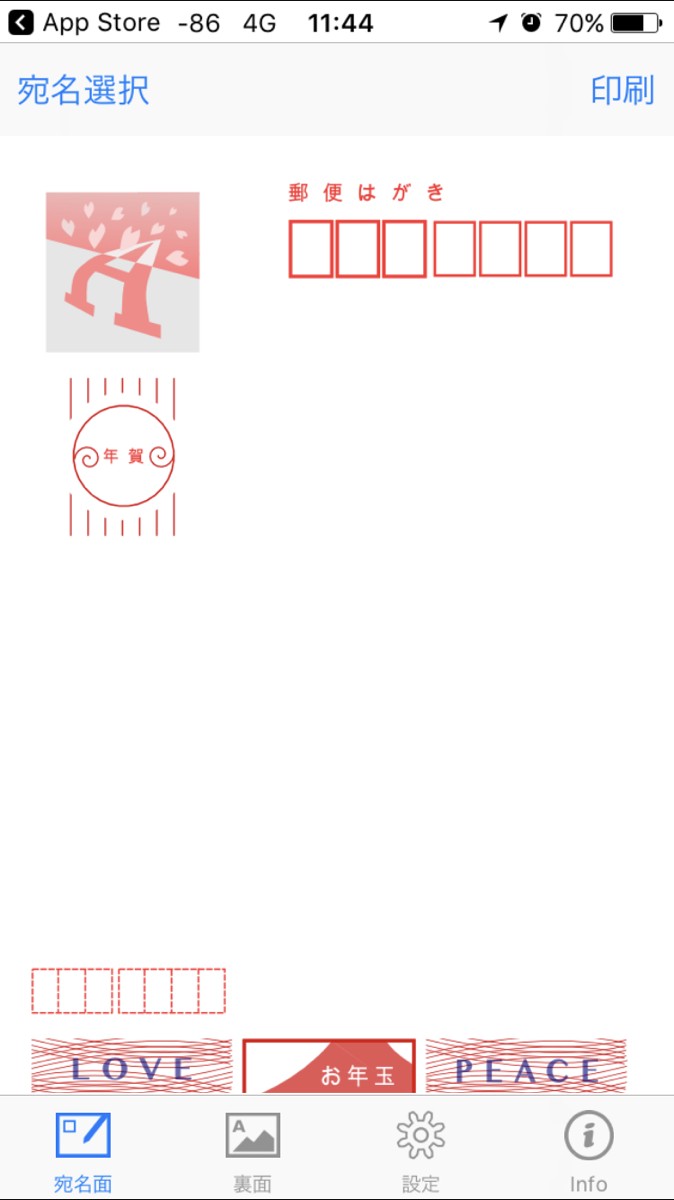Open the Info tab
Screen dimensions: 674x1200
click(589, 1151)
